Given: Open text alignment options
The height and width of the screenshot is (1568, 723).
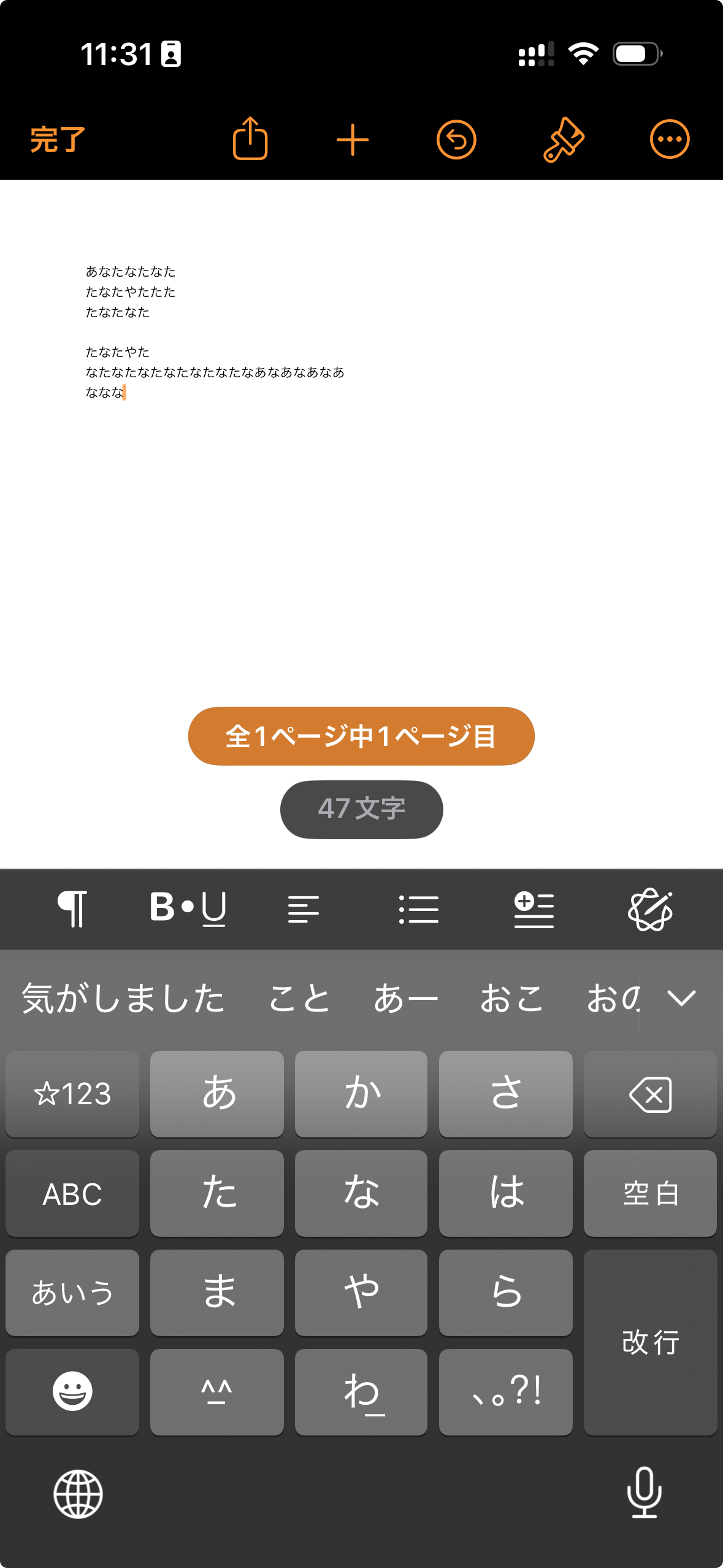Looking at the screenshot, I should coord(304,909).
